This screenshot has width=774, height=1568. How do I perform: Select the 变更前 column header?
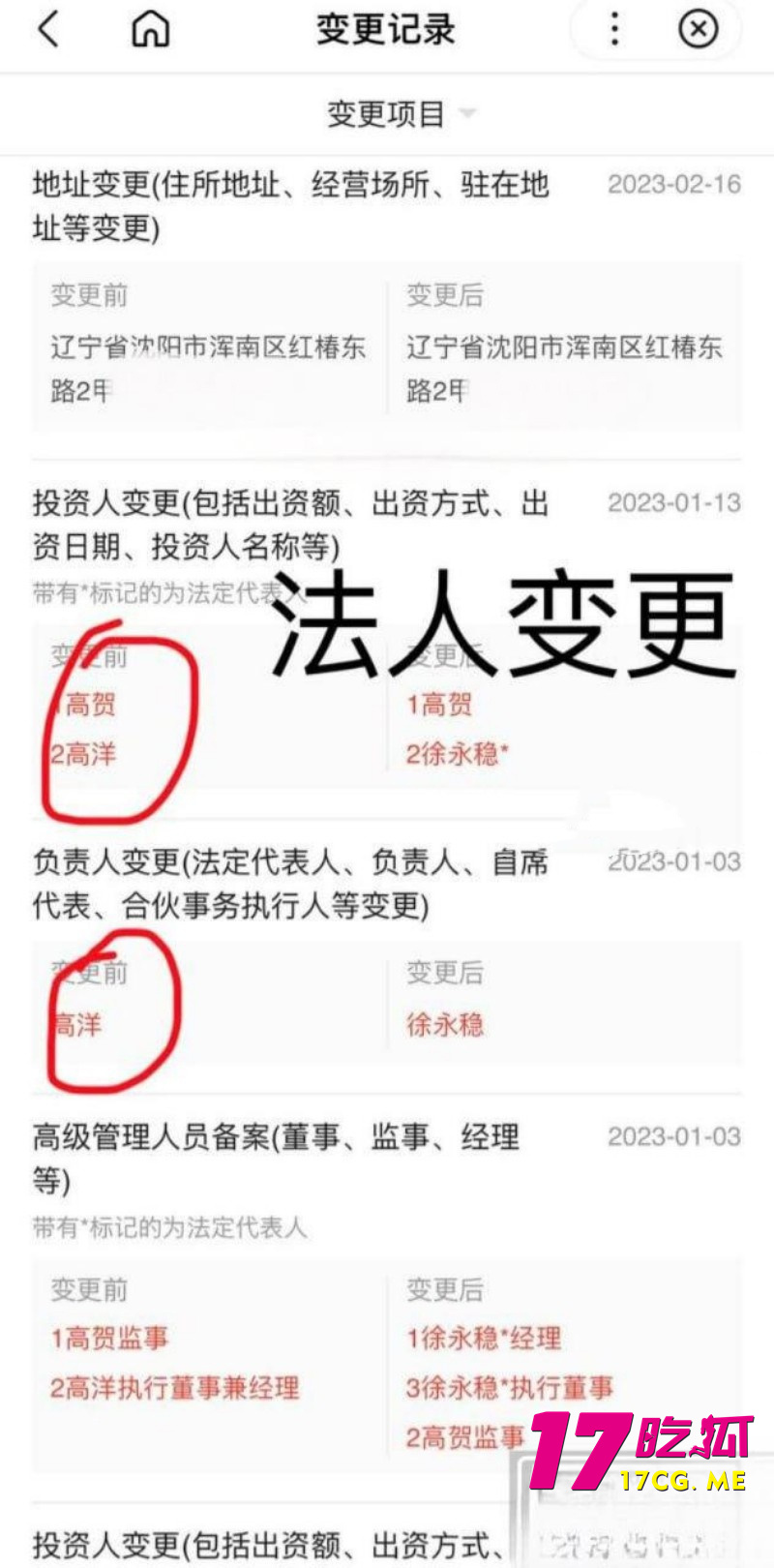pos(89,296)
